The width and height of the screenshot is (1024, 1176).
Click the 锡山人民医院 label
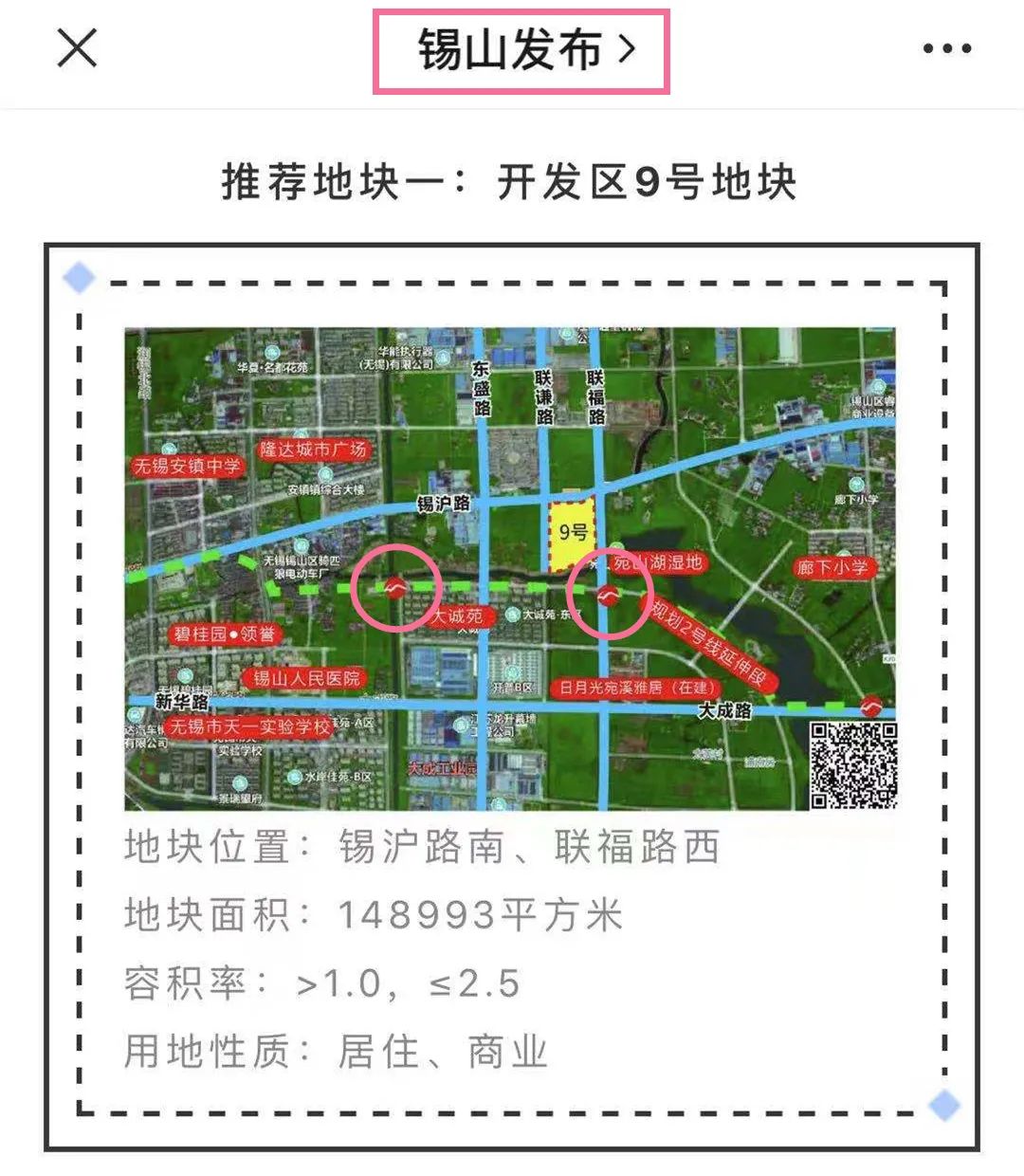pyautogui.click(x=305, y=678)
